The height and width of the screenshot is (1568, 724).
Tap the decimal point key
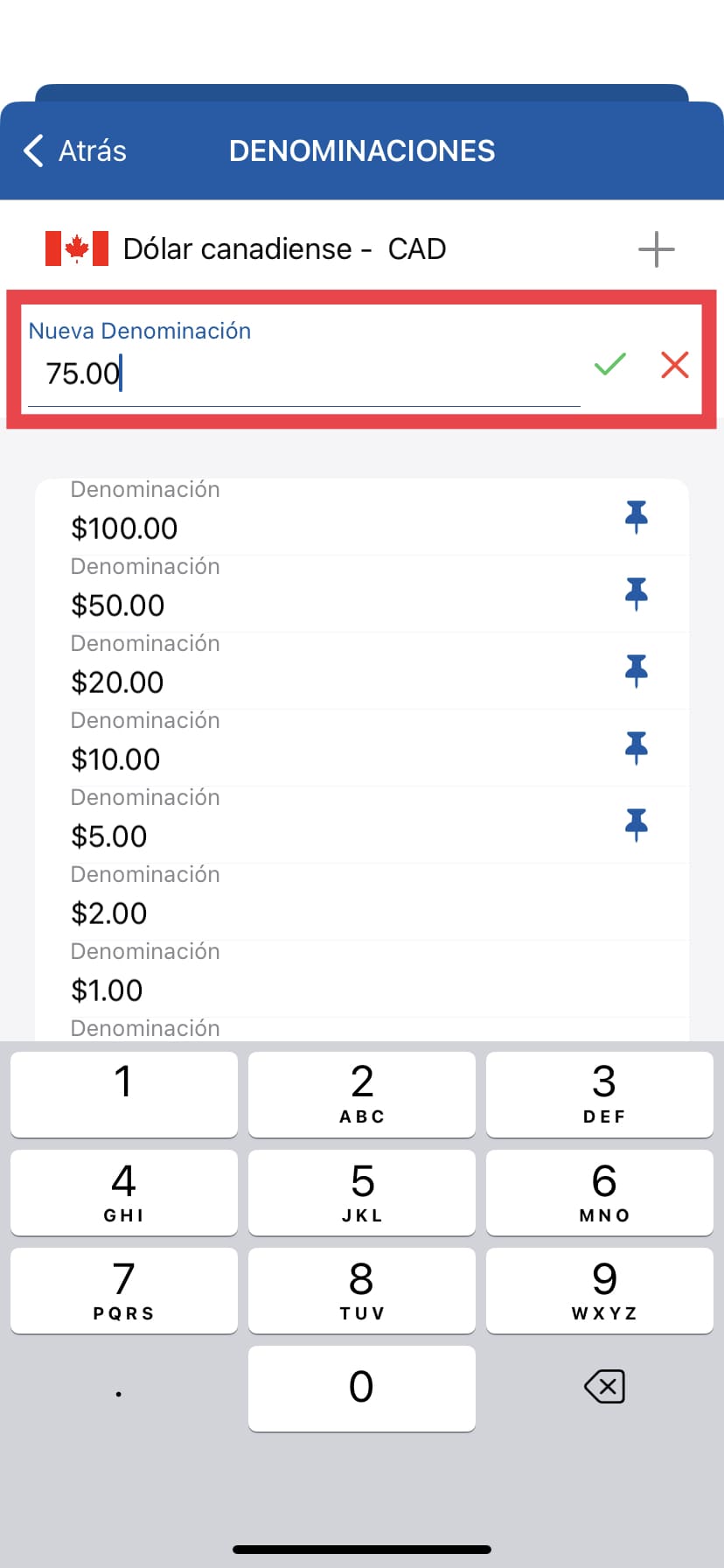tap(118, 1390)
